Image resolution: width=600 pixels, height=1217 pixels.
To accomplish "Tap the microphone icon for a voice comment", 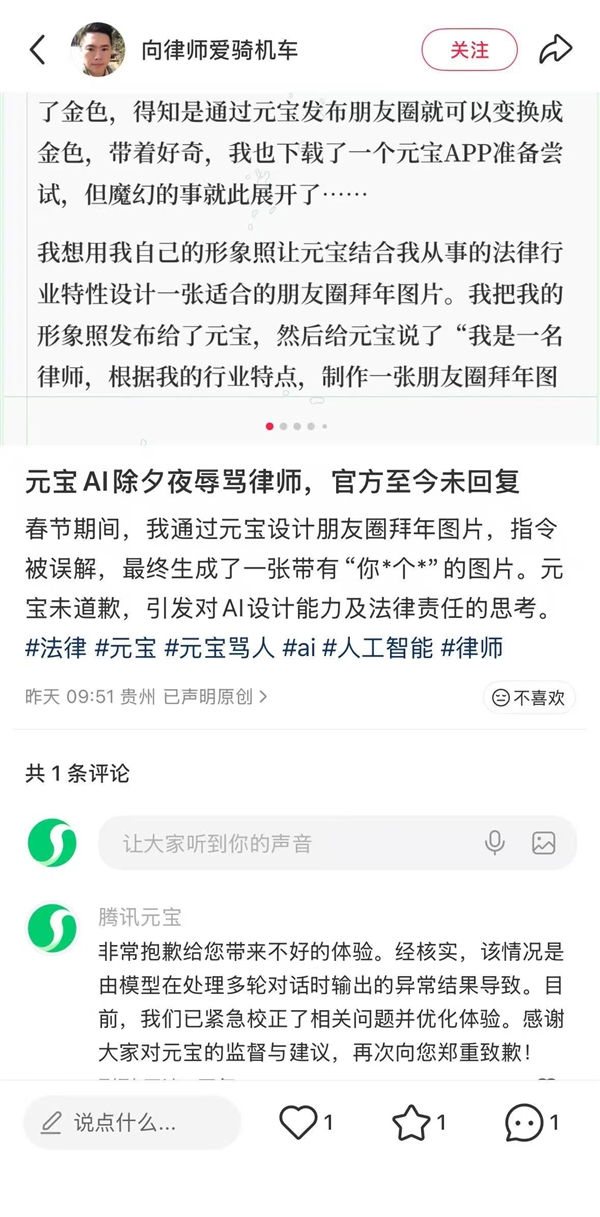I will pyautogui.click(x=495, y=843).
